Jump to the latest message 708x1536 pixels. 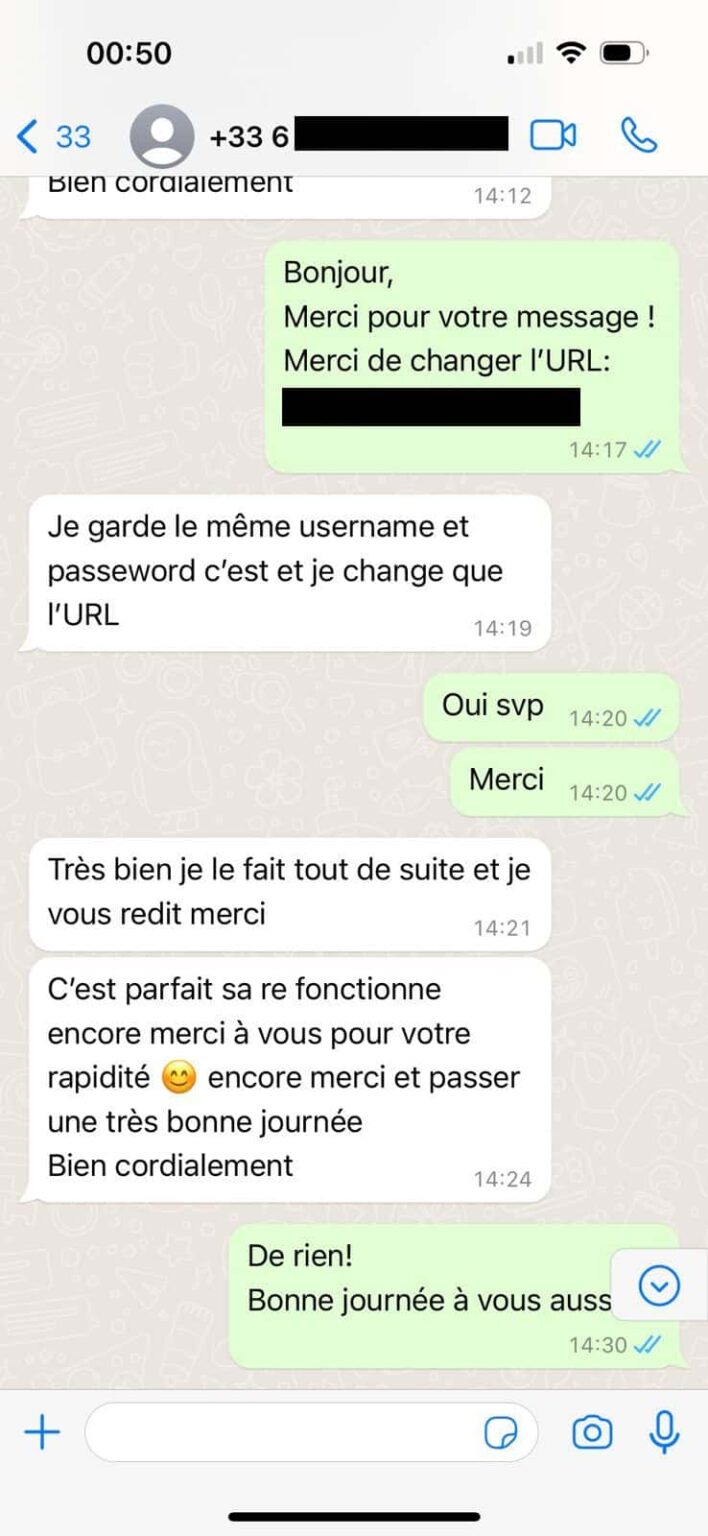coord(659,1285)
